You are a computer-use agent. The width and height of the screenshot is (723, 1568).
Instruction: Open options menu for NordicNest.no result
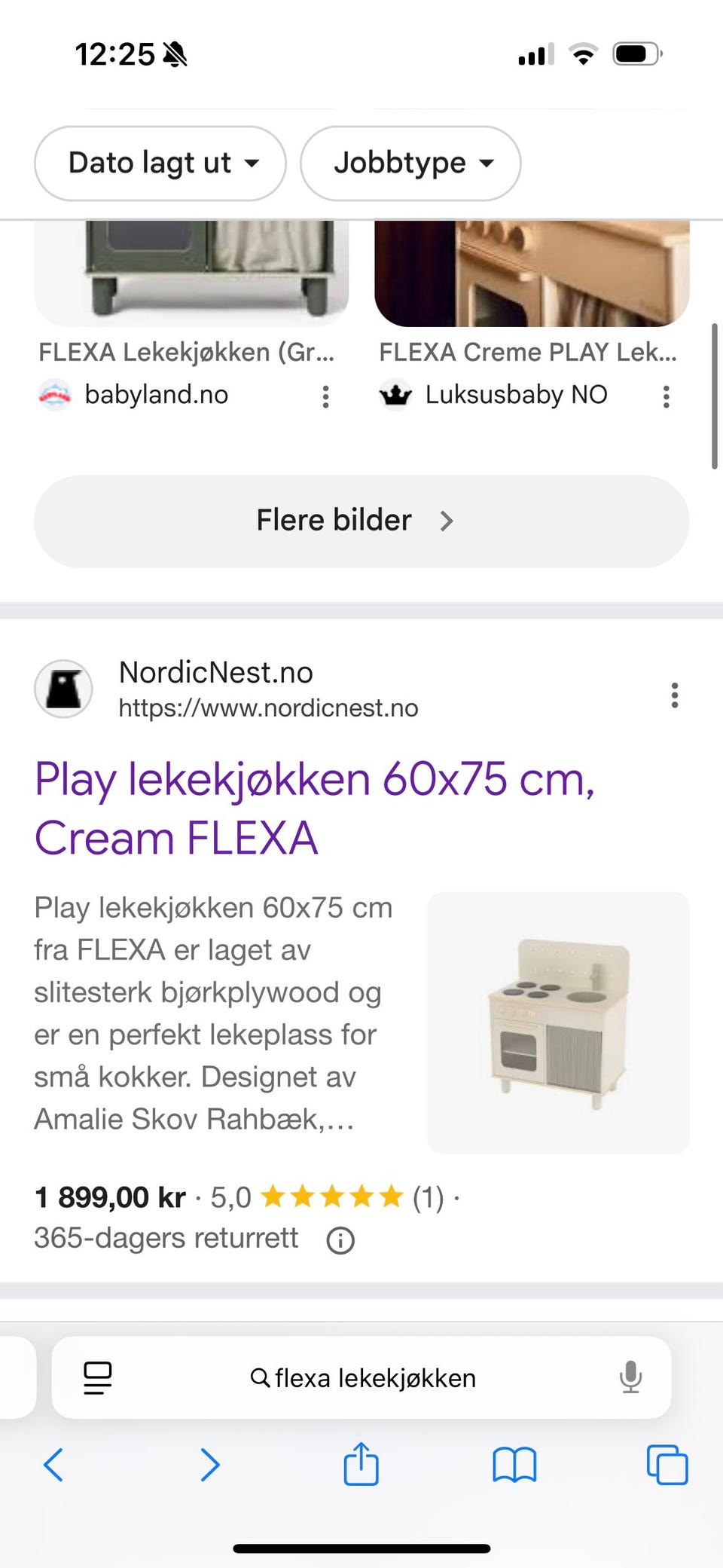pyautogui.click(x=675, y=695)
